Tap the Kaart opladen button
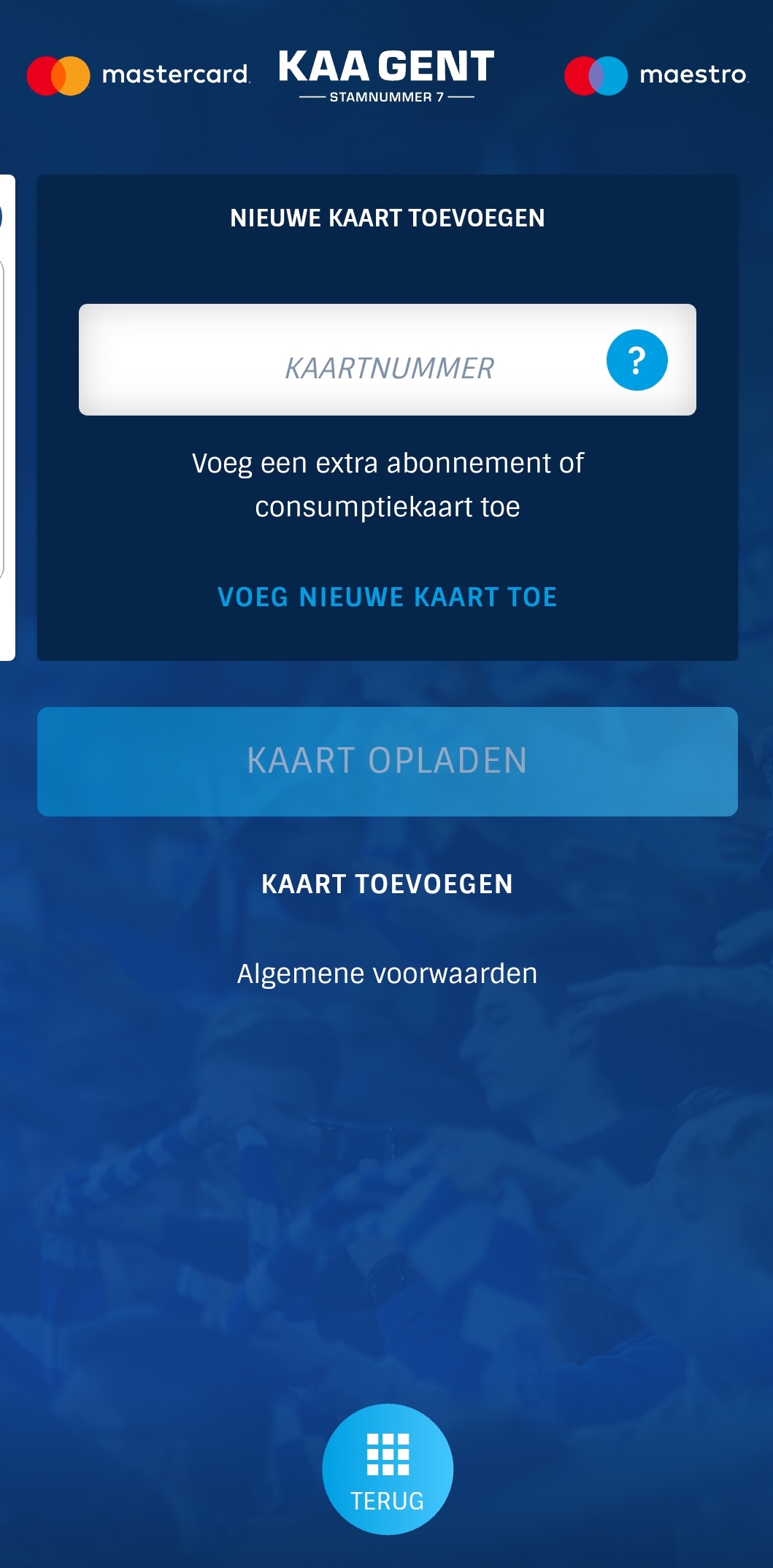Screen dimensions: 773x1568 (x=387, y=761)
